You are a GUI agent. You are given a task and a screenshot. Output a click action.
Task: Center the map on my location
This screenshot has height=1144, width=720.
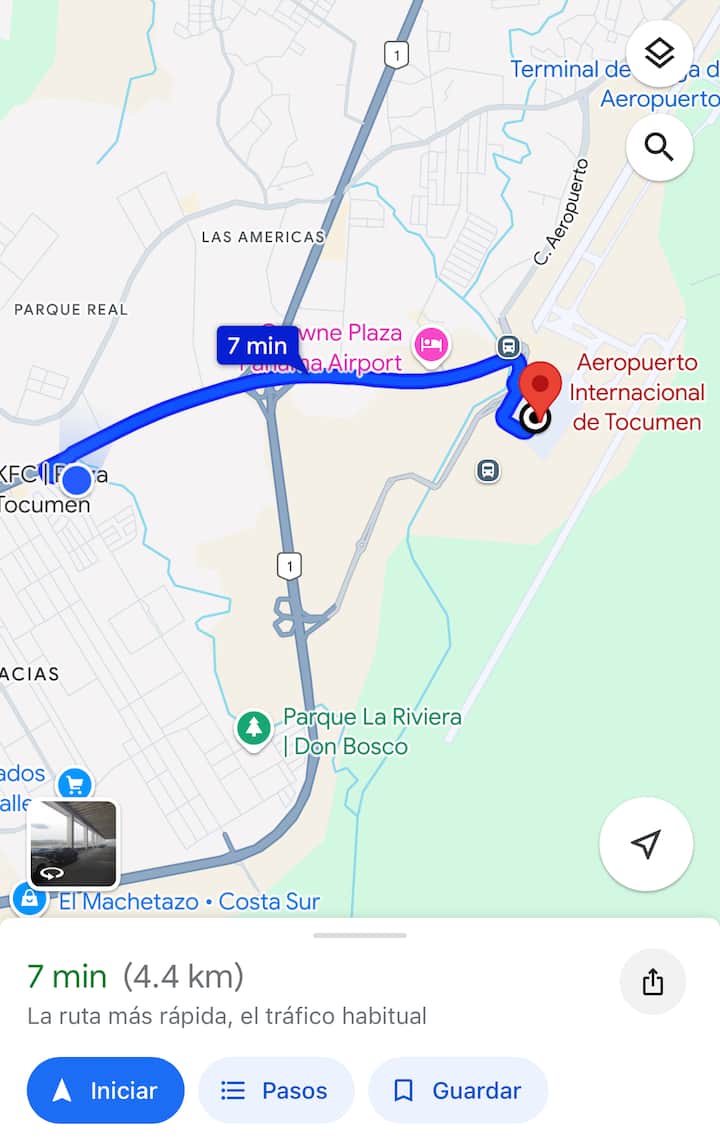[646, 844]
